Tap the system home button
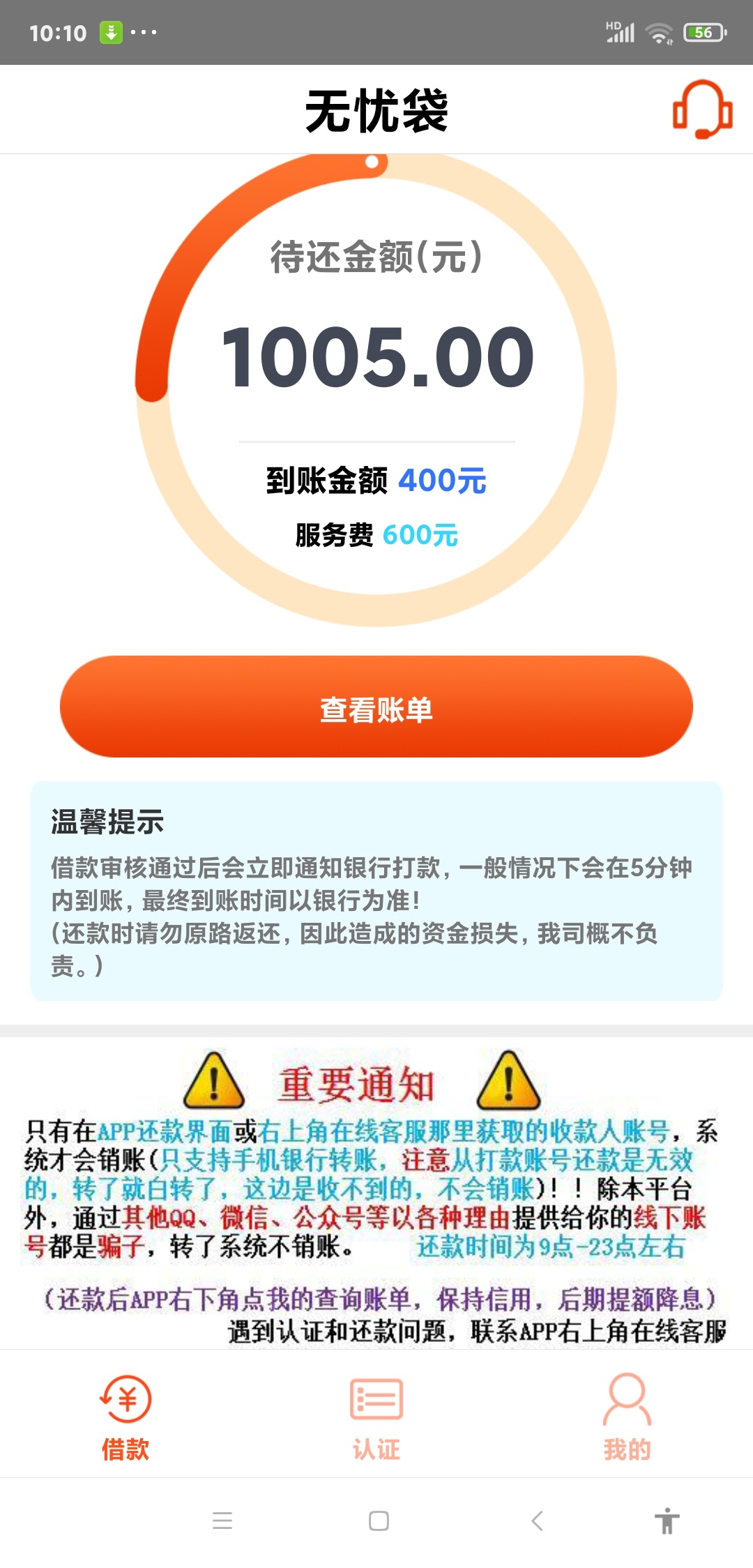The width and height of the screenshot is (753, 1568). 379,1521
